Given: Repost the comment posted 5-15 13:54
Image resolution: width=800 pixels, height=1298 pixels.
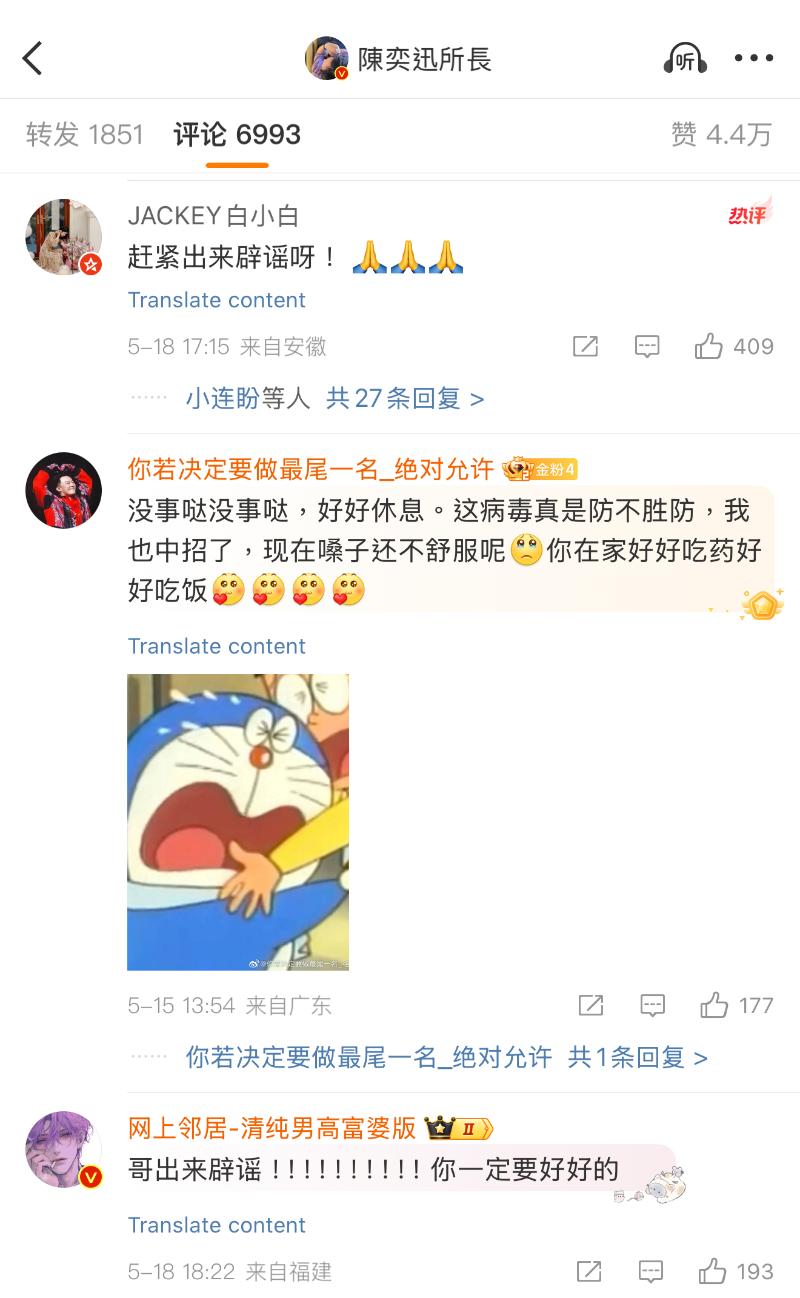Looking at the screenshot, I should point(591,1005).
